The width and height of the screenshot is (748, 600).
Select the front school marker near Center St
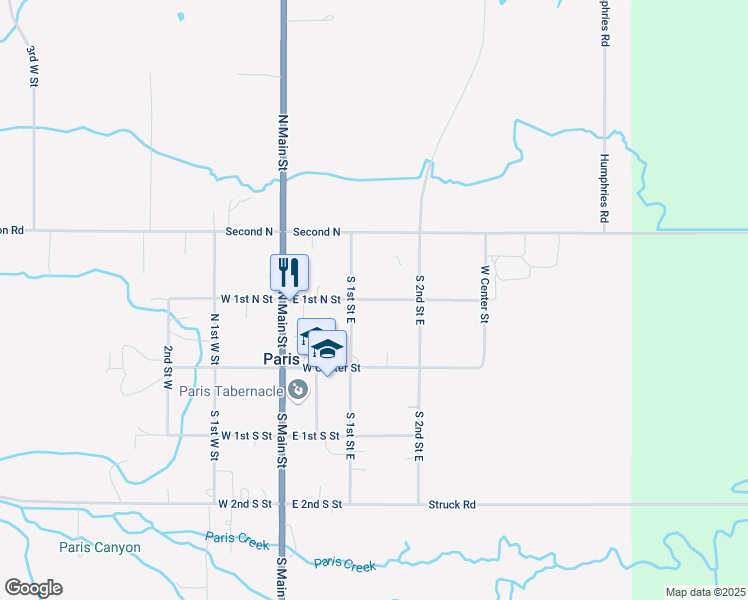pyautogui.click(x=327, y=350)
